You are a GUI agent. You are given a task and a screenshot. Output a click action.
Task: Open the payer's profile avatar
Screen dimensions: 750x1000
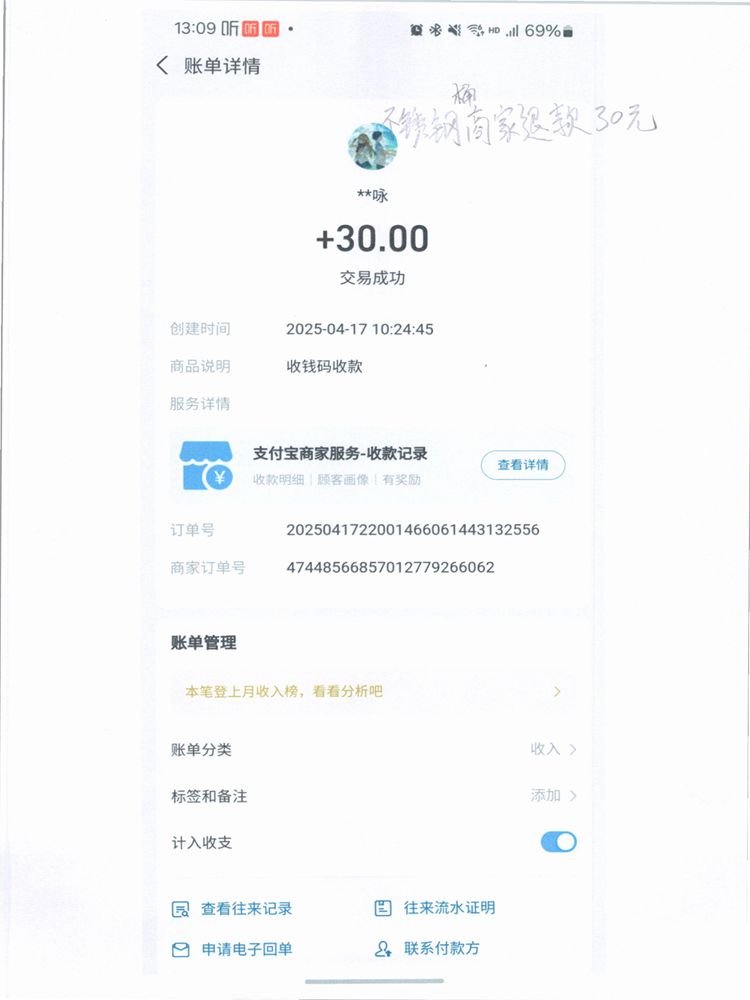[372, 147]
